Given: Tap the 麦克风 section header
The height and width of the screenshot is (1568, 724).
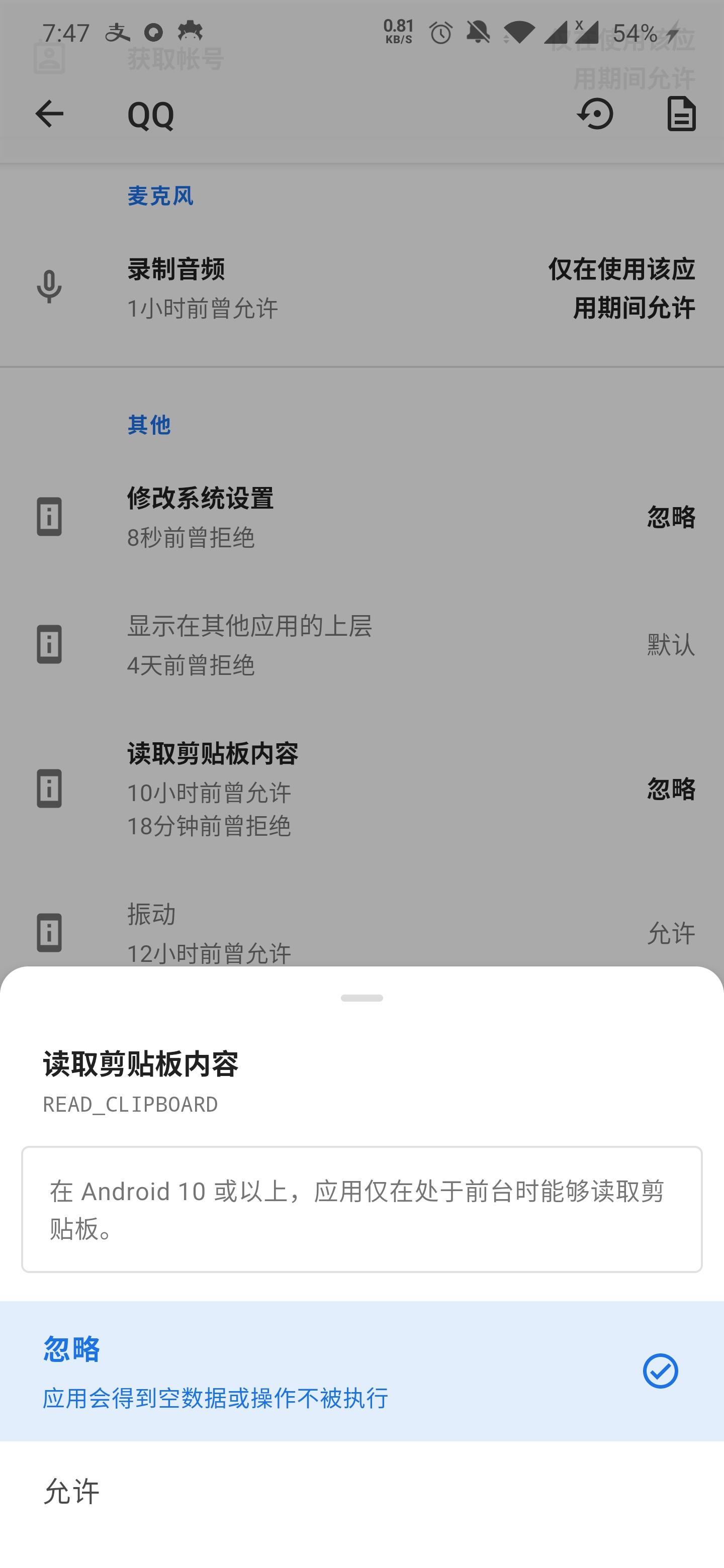Looking at the screenshot, I should (x=160, y=196).
